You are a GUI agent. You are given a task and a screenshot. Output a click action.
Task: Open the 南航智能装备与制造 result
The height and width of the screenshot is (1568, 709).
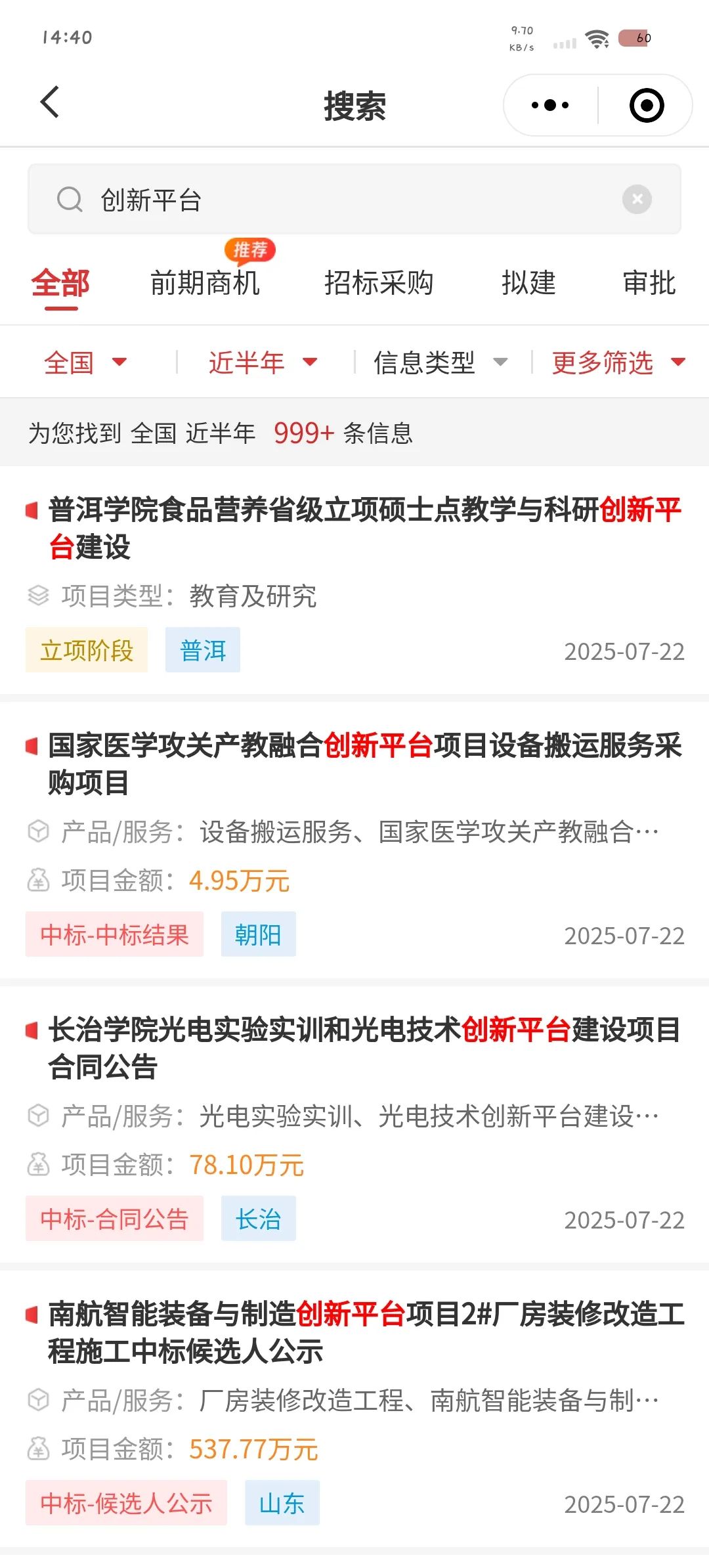(x=354, y=1409)
